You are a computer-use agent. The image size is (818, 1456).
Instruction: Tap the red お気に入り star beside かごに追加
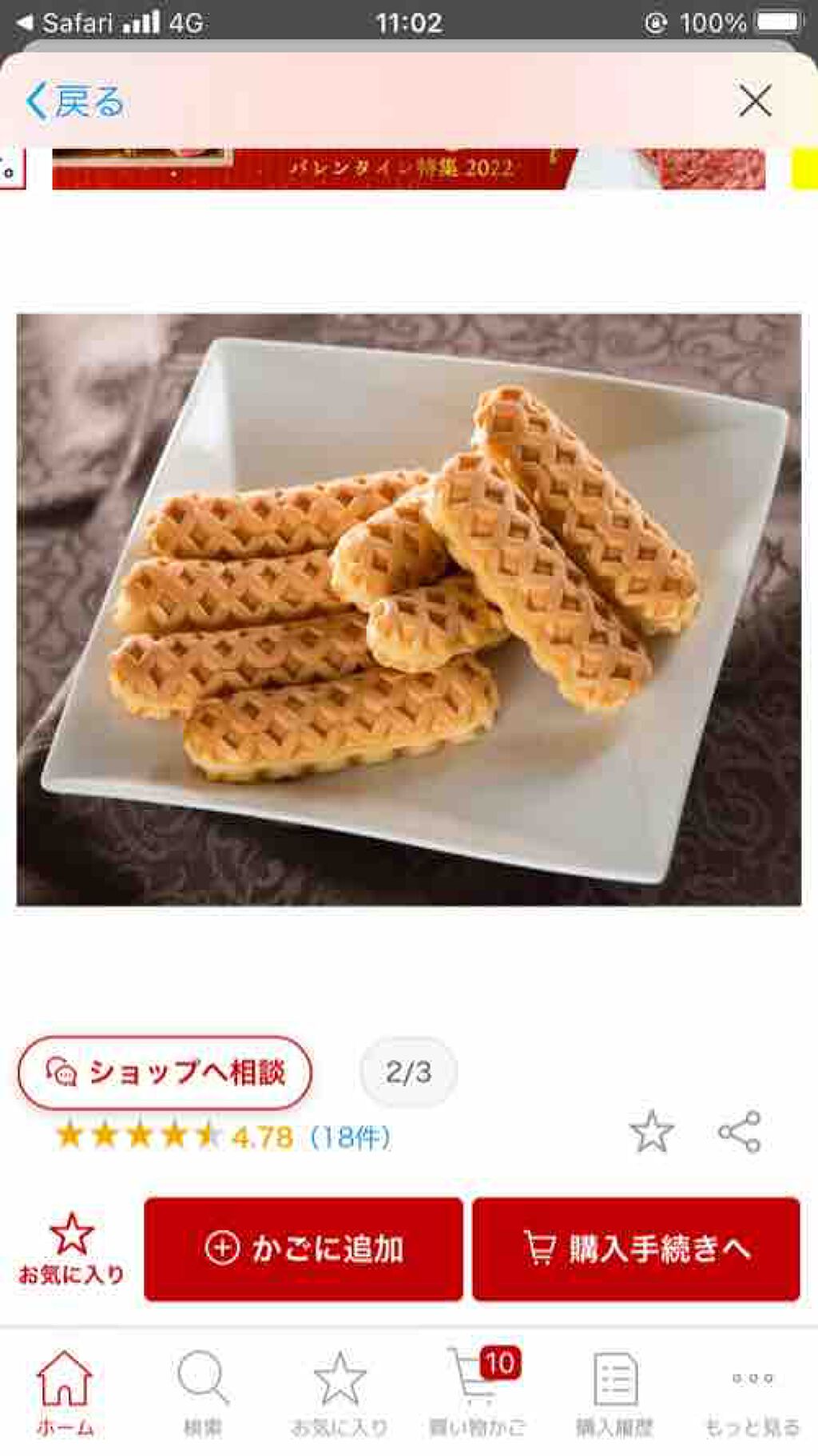pyautogui.click(x=71, y=1248)
